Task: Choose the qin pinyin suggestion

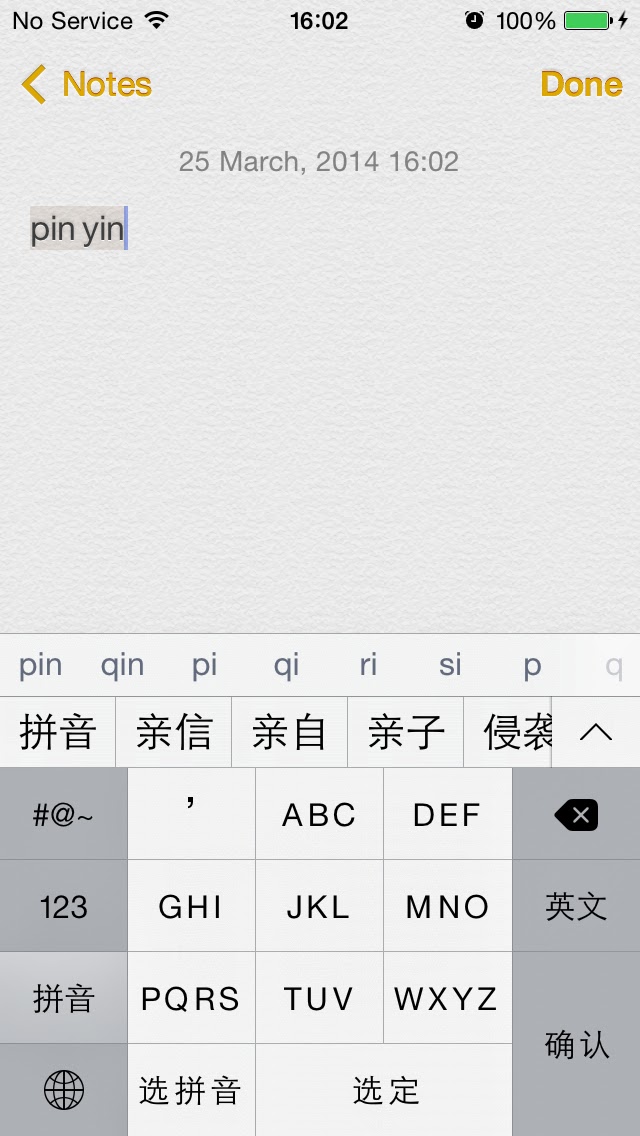Action: [x=122, y=665]
